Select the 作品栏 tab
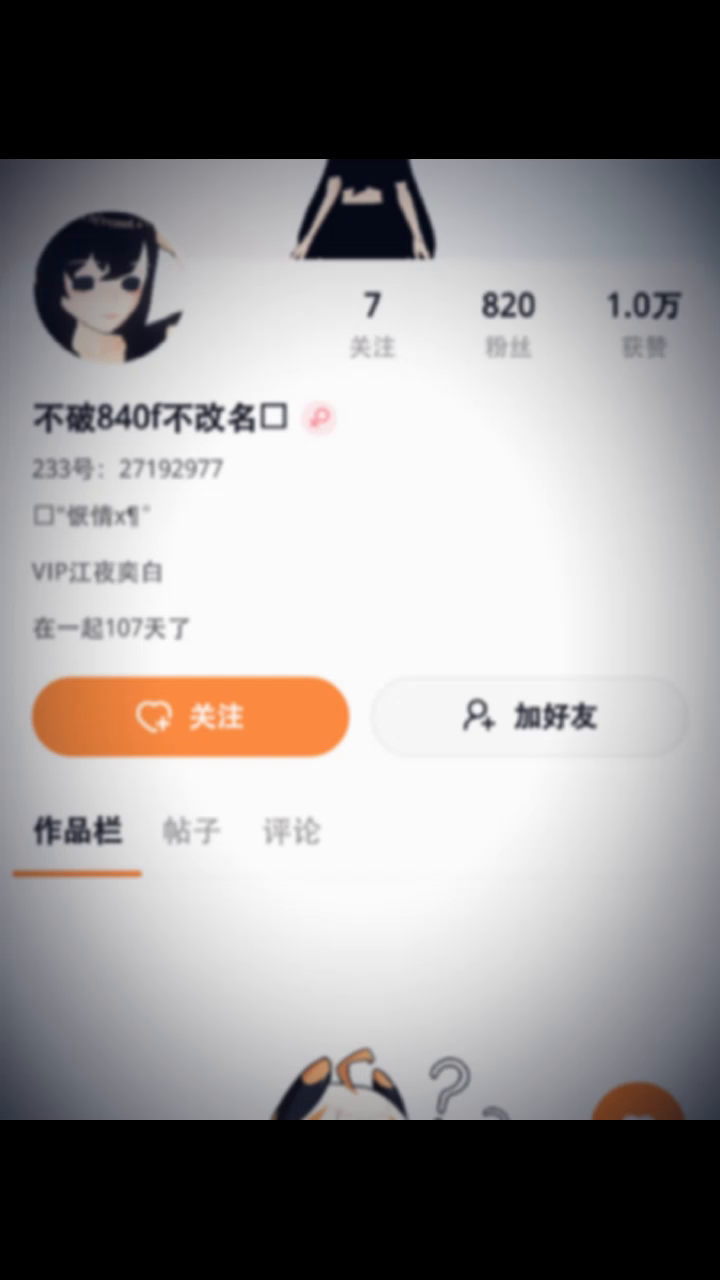This screenshot has height=1280, width=720. coord(77,831)
